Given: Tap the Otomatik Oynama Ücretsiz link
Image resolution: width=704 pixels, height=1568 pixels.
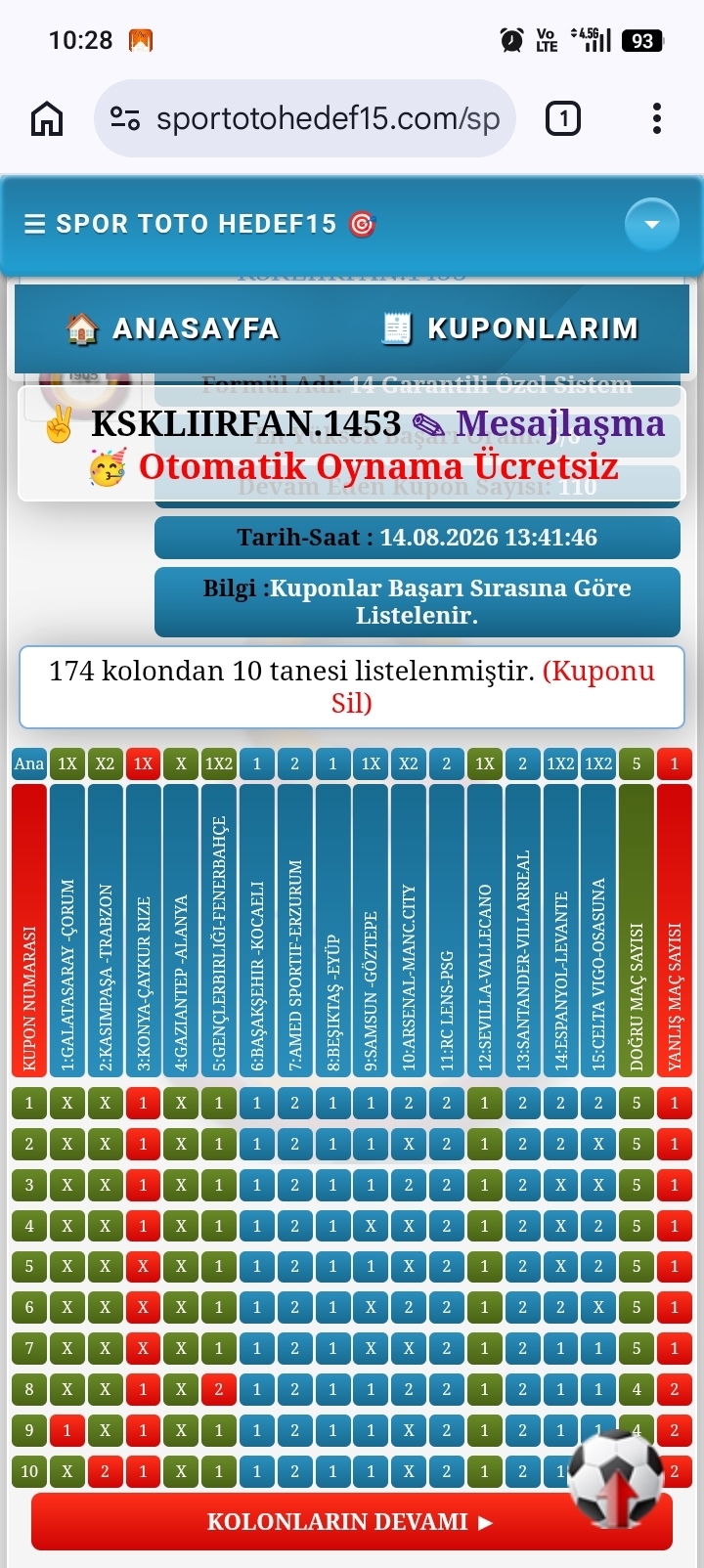Looking at the screenshot, I should pos(377,466).
